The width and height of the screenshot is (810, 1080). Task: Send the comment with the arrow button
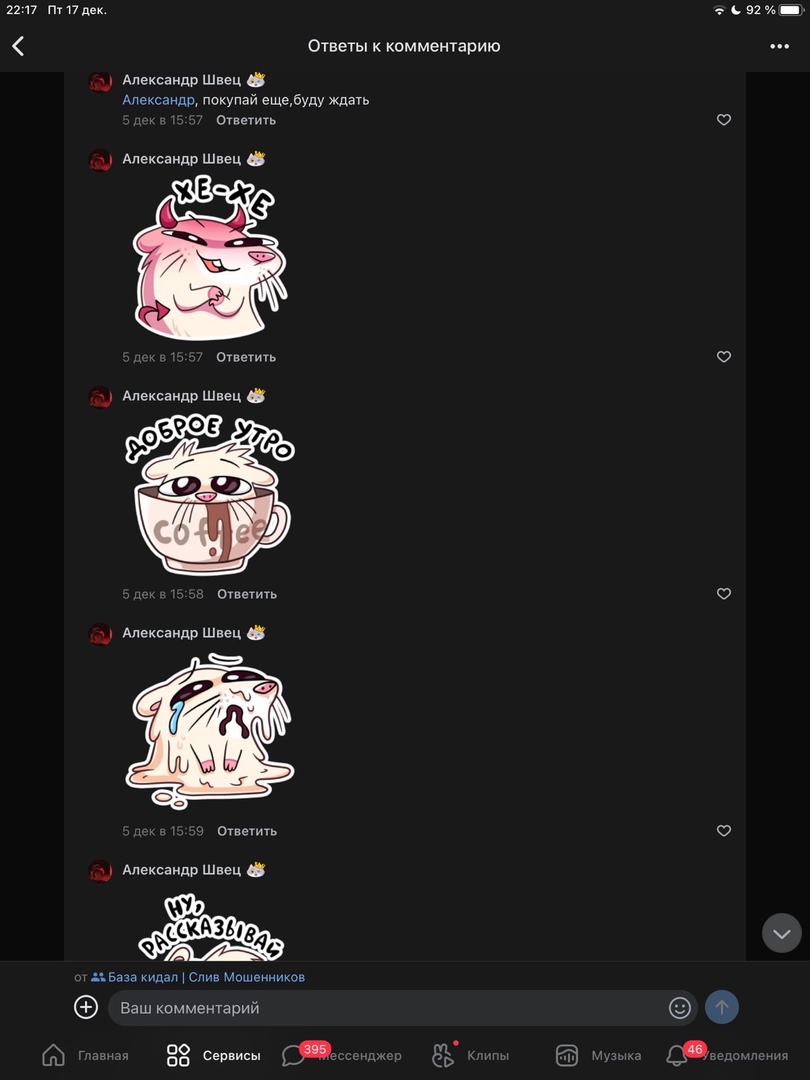722,1008
